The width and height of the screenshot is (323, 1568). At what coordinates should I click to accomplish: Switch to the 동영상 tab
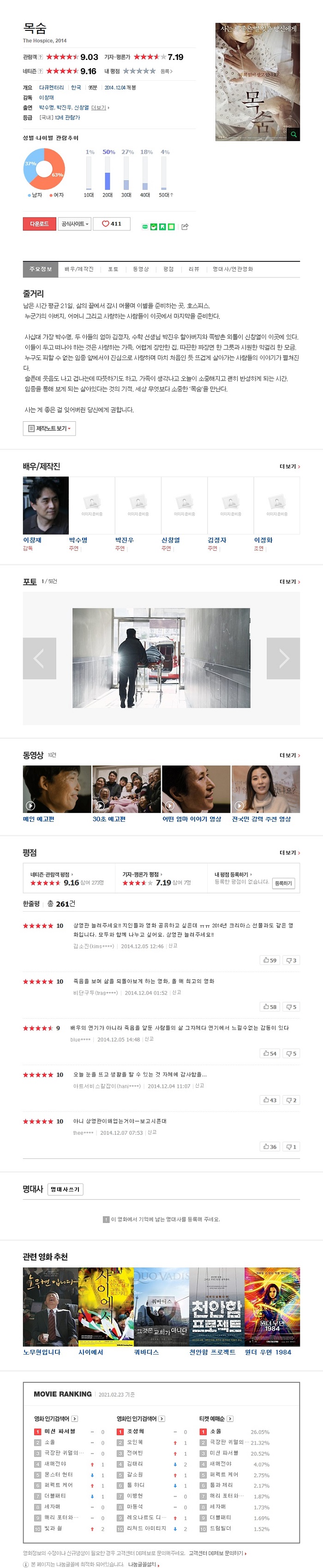141,269
